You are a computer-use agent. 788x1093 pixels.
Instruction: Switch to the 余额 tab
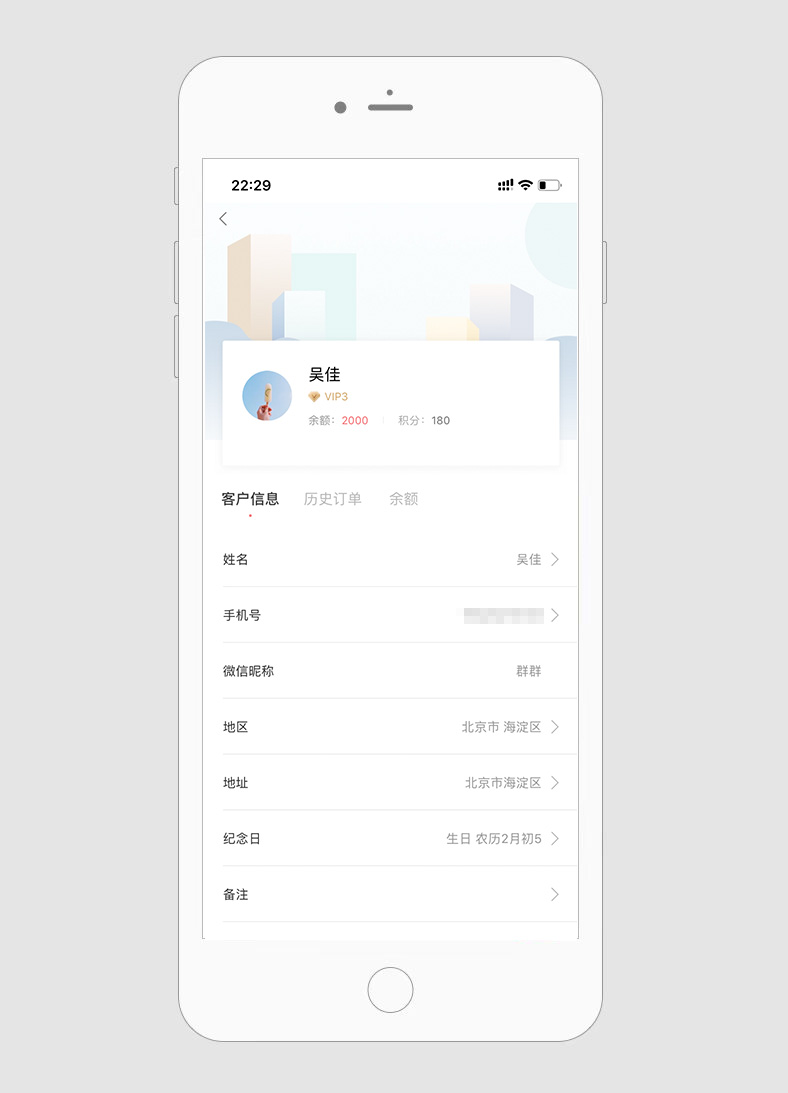coord(403,499)
